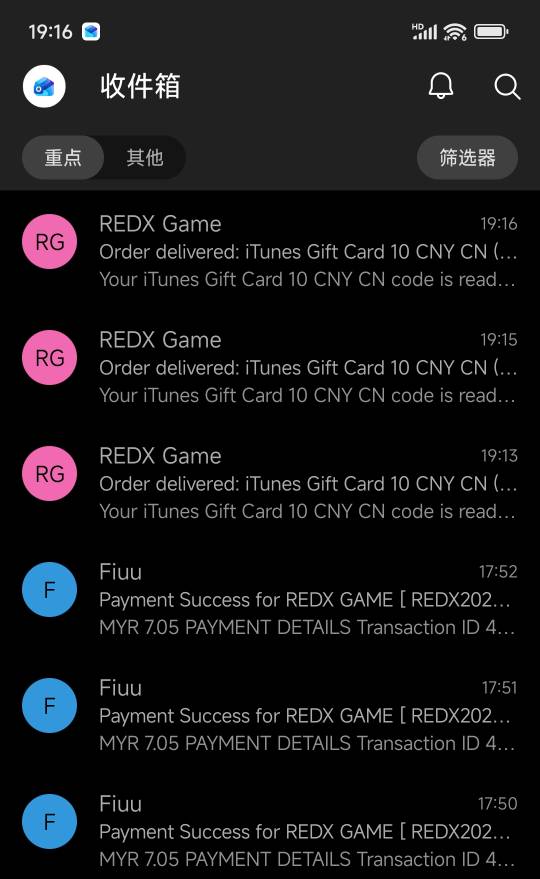The height and width of the screenshot is (879, 540).
Task: Open the account avatar in the header
Action: [x=44, y=86]
